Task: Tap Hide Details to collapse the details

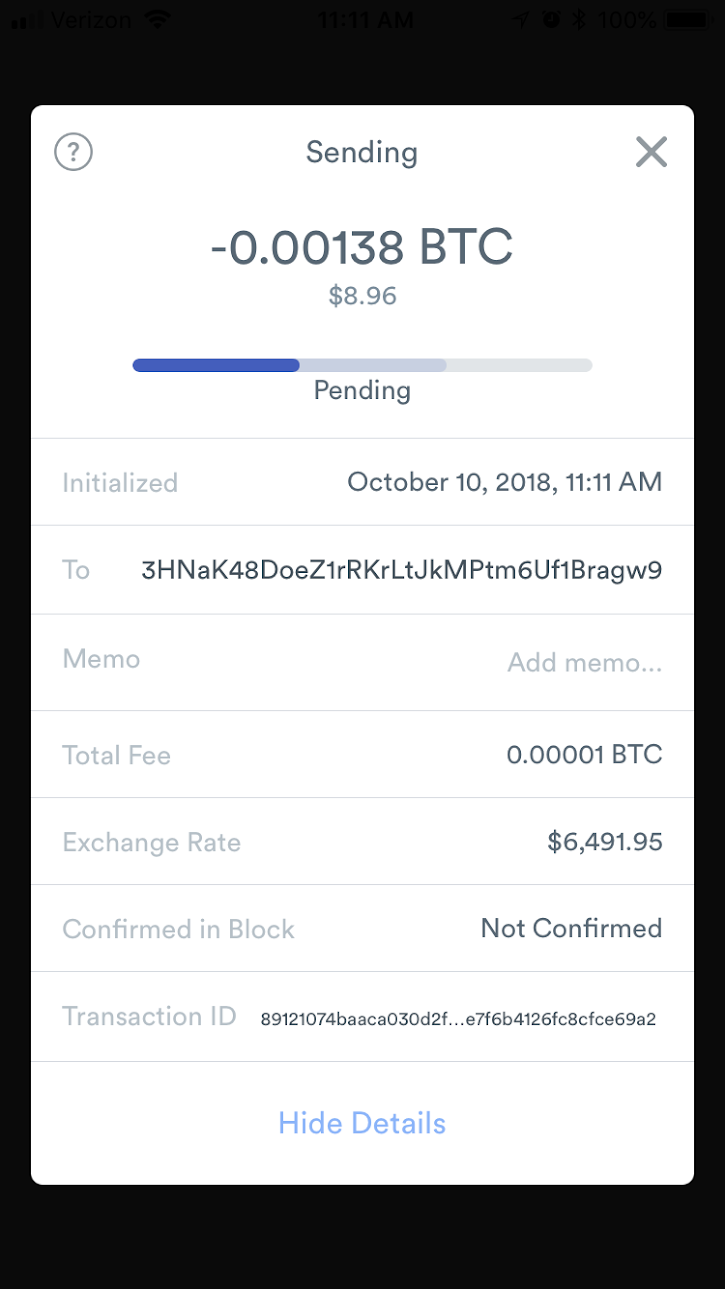Action: (362, 1123)
